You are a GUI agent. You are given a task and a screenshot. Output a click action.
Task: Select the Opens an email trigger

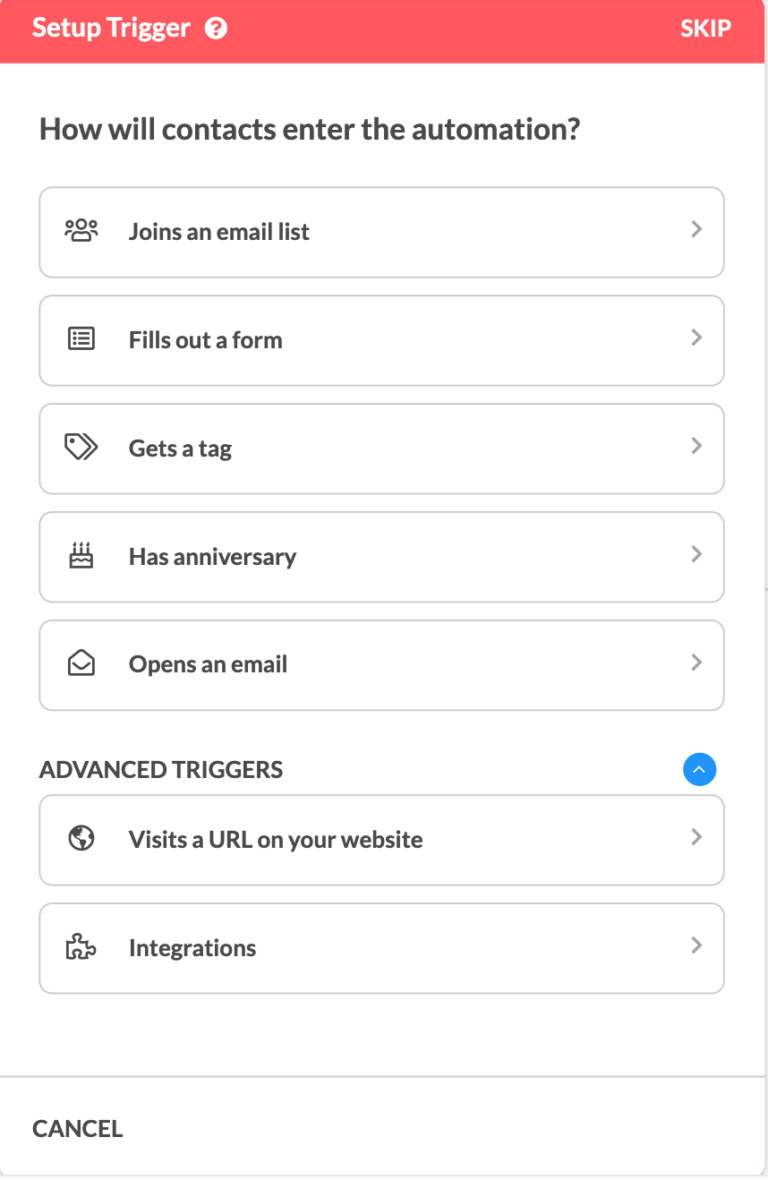tap(381, 664)
